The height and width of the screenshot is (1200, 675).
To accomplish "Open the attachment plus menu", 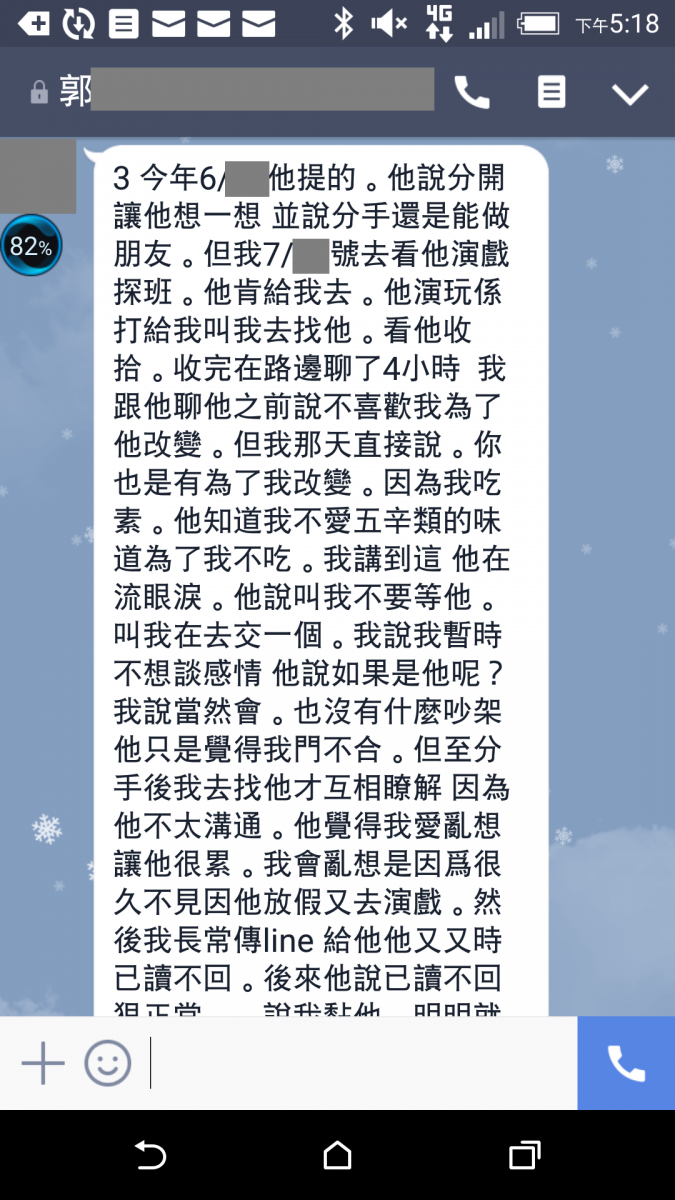I will click(43, 1063).
